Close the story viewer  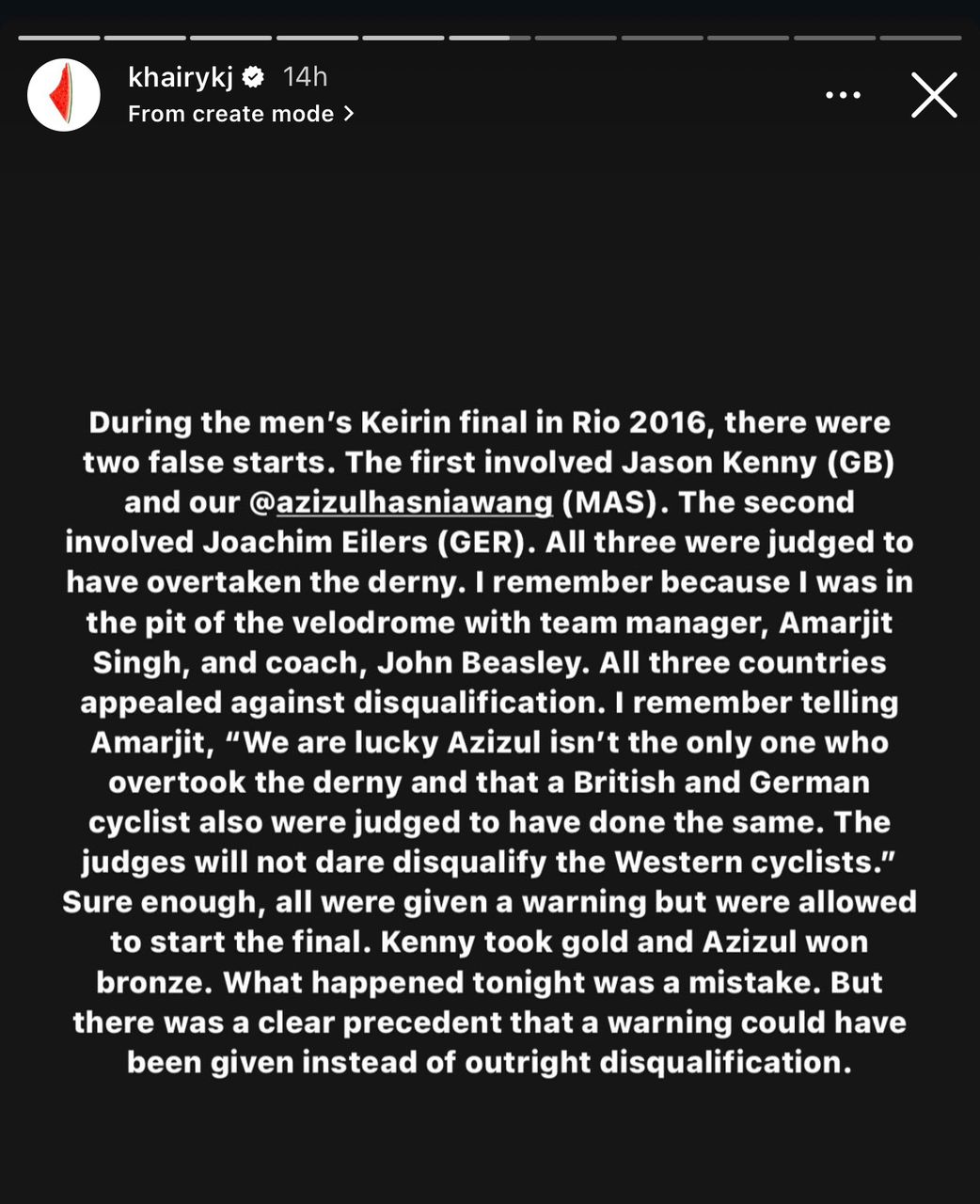[933, 95]
